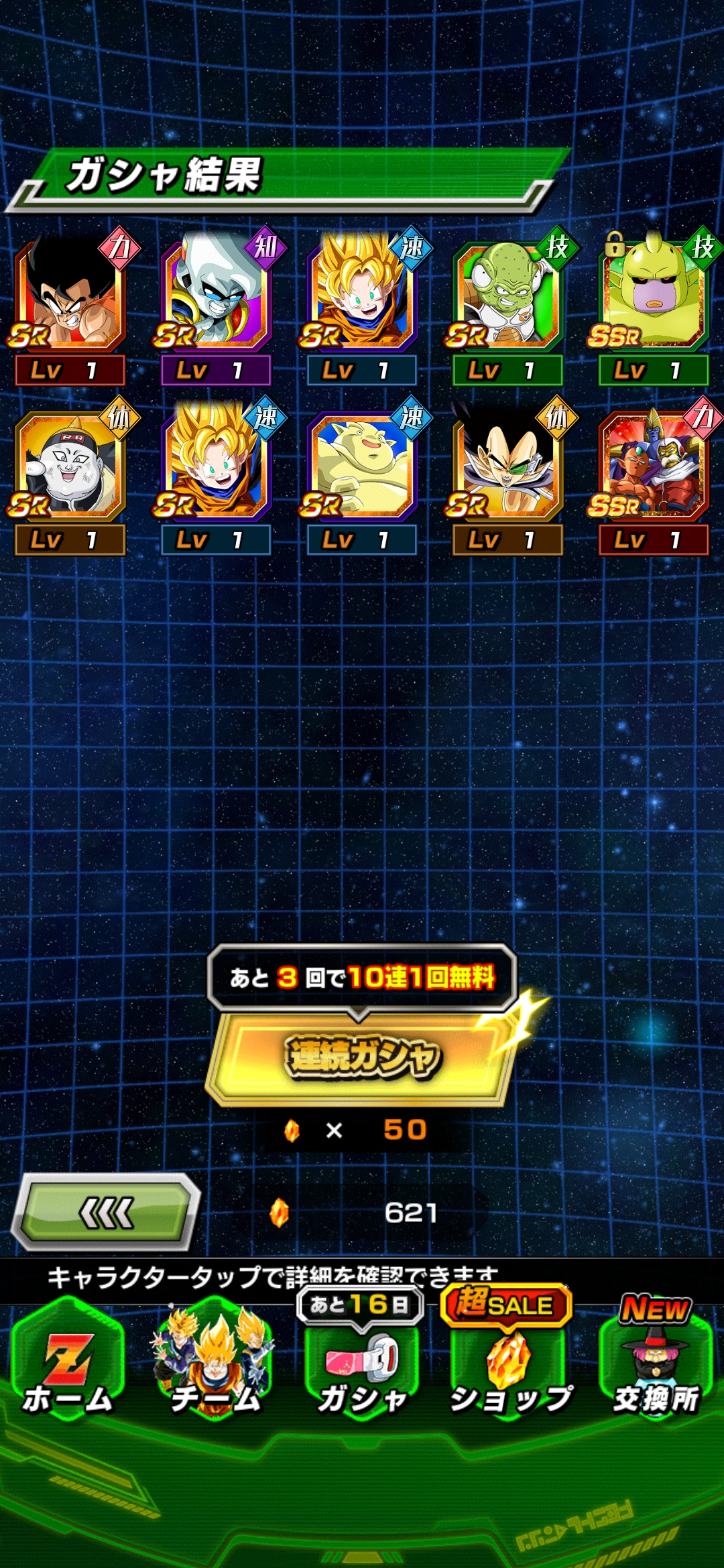Tap the 連続ガシャ summon again button
Image resolution: width=724 pixels, height=1568 pixels.
(361, 1057)
